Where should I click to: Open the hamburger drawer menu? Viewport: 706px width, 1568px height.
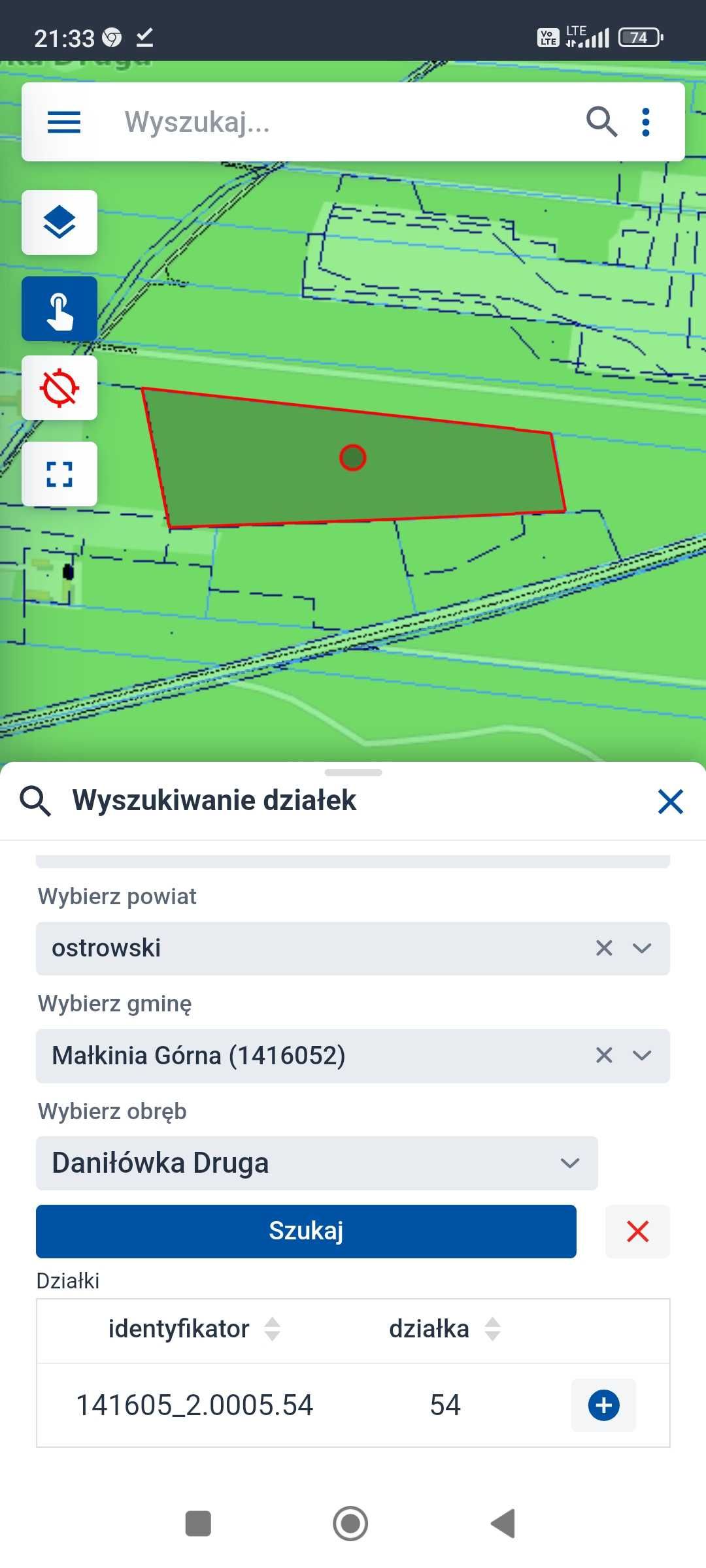tap(64, 122)
